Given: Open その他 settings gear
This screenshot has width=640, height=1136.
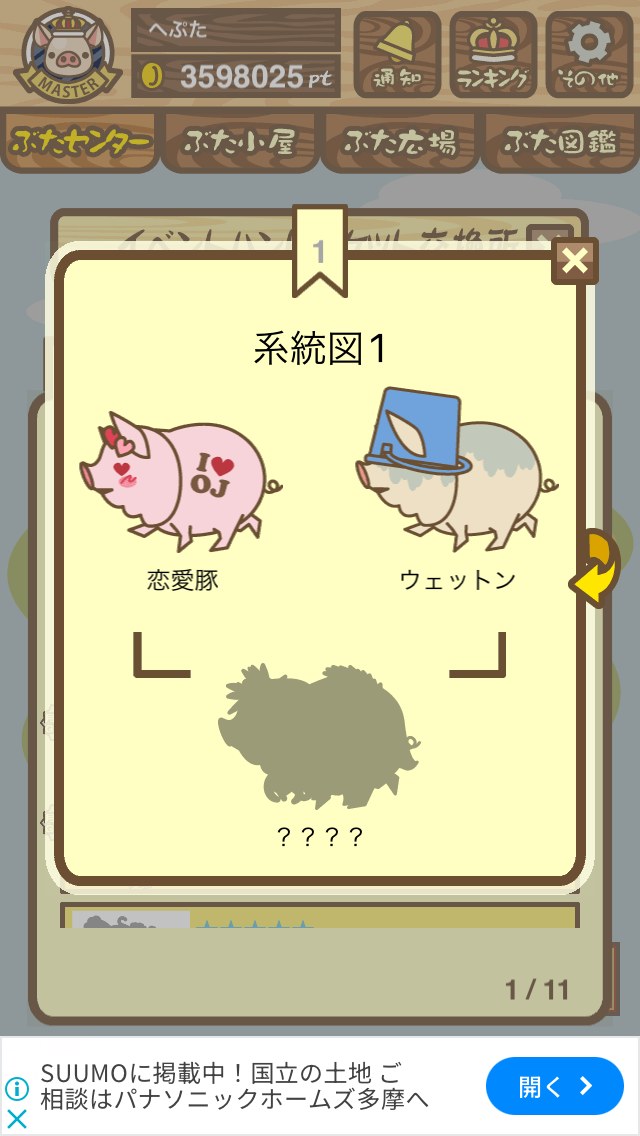Looking at the screenshot, I should 589,54.
